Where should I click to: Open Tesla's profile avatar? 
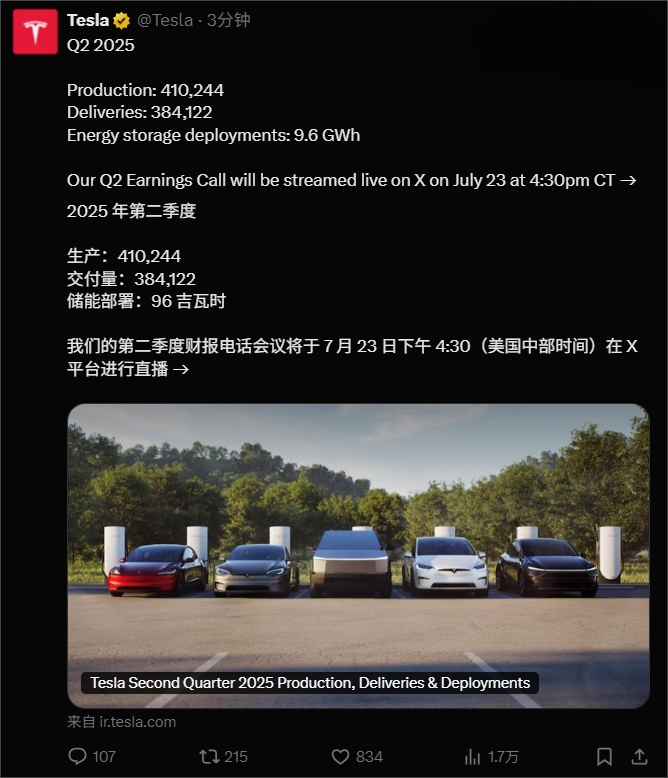pyautogui.click(x=35, y=32)
